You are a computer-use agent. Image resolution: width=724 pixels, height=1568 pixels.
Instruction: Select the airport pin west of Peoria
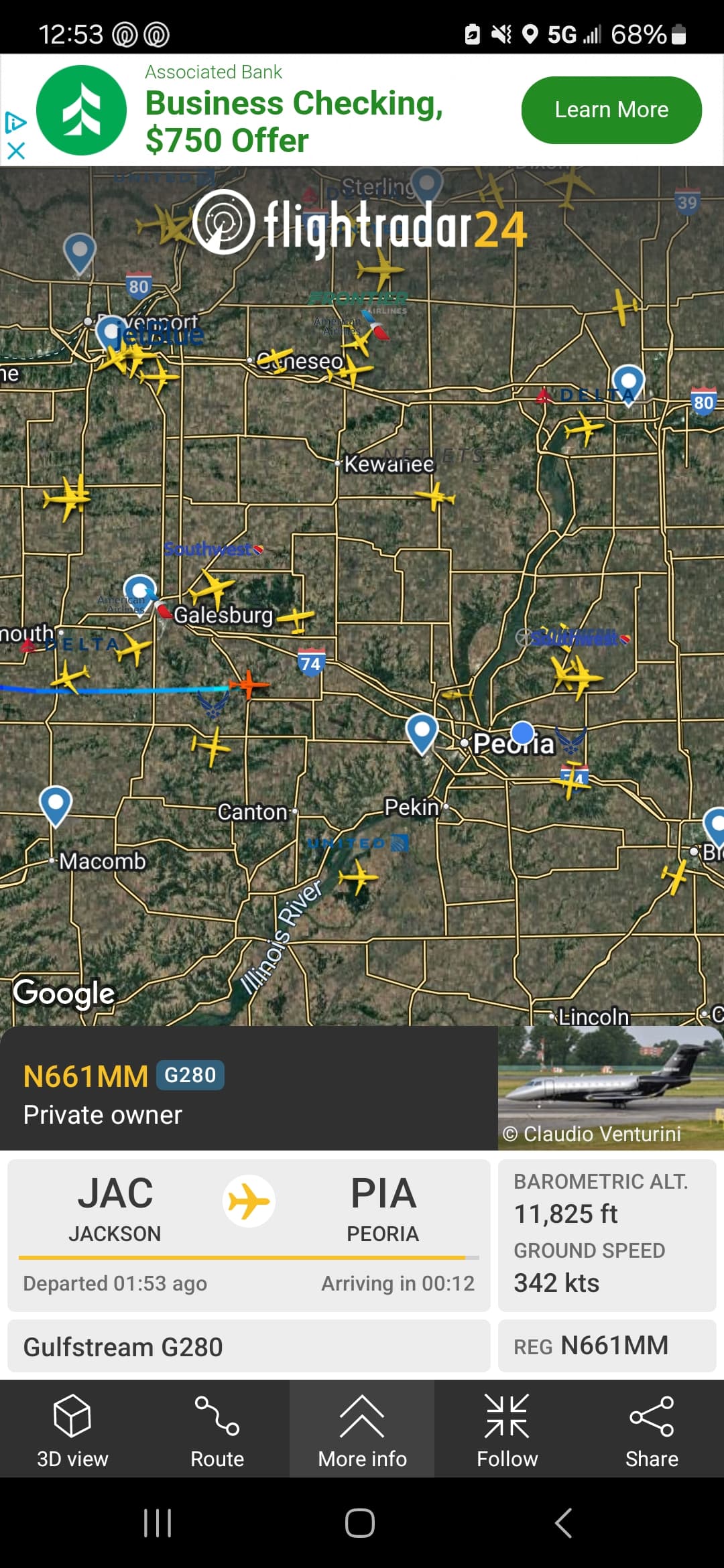(422, 731)
